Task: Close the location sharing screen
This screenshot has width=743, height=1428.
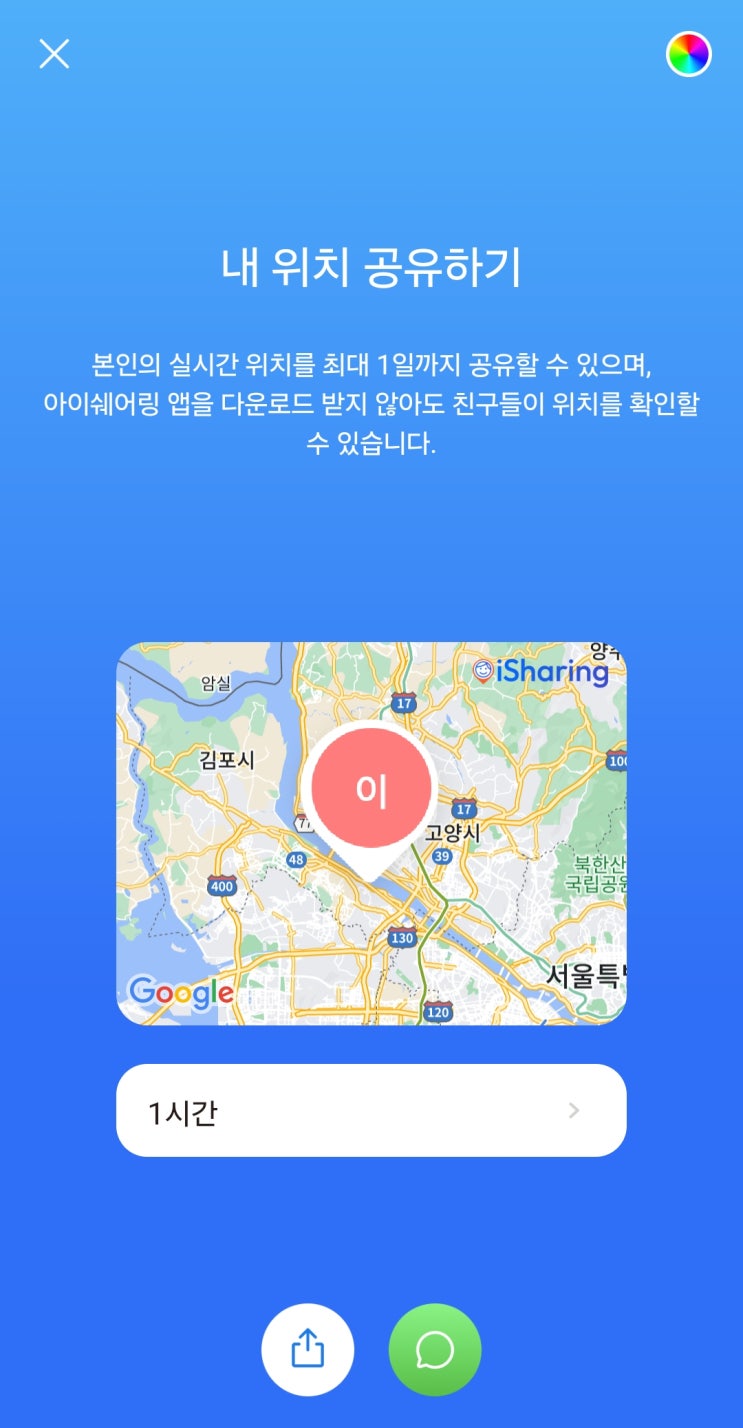Action: coord(54,54)
